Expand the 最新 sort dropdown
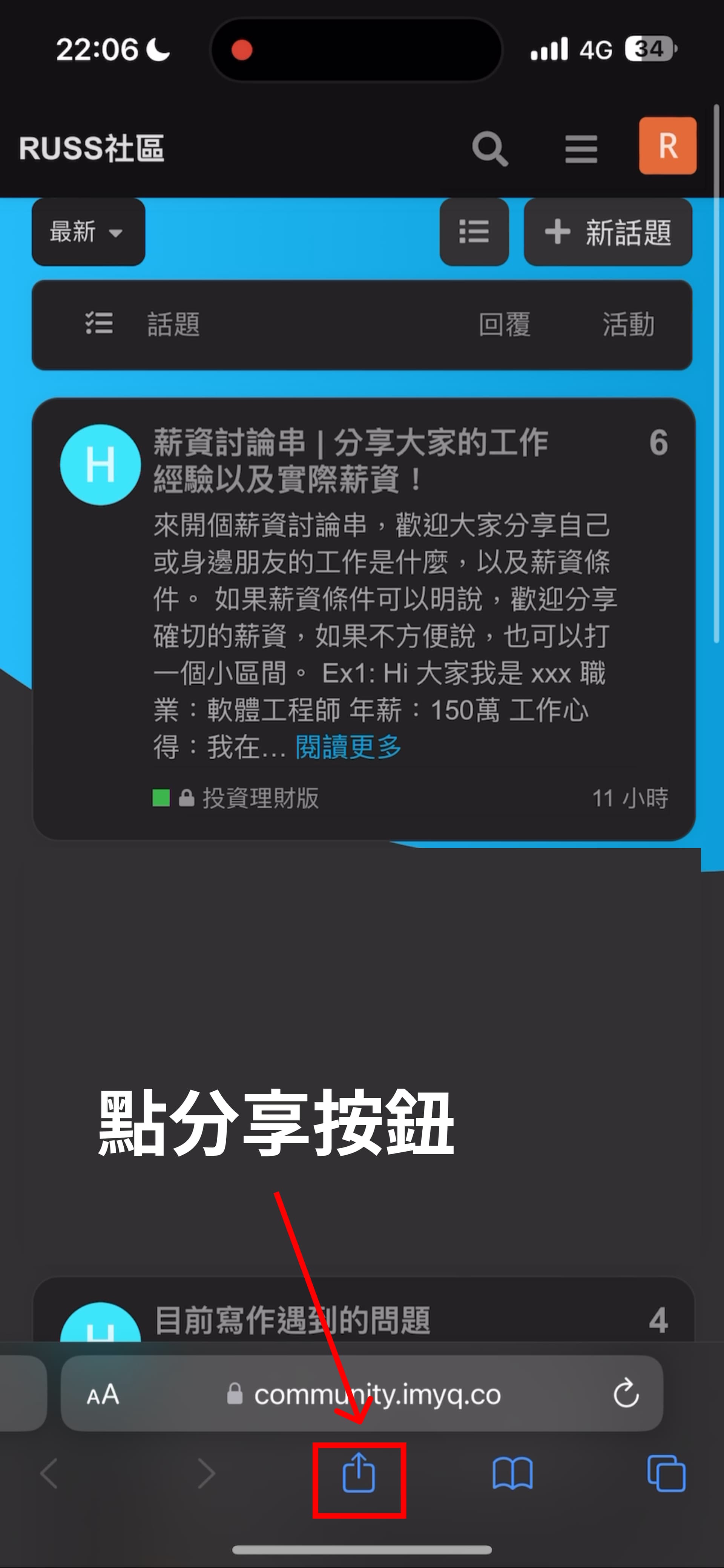 tap(88, 232)
